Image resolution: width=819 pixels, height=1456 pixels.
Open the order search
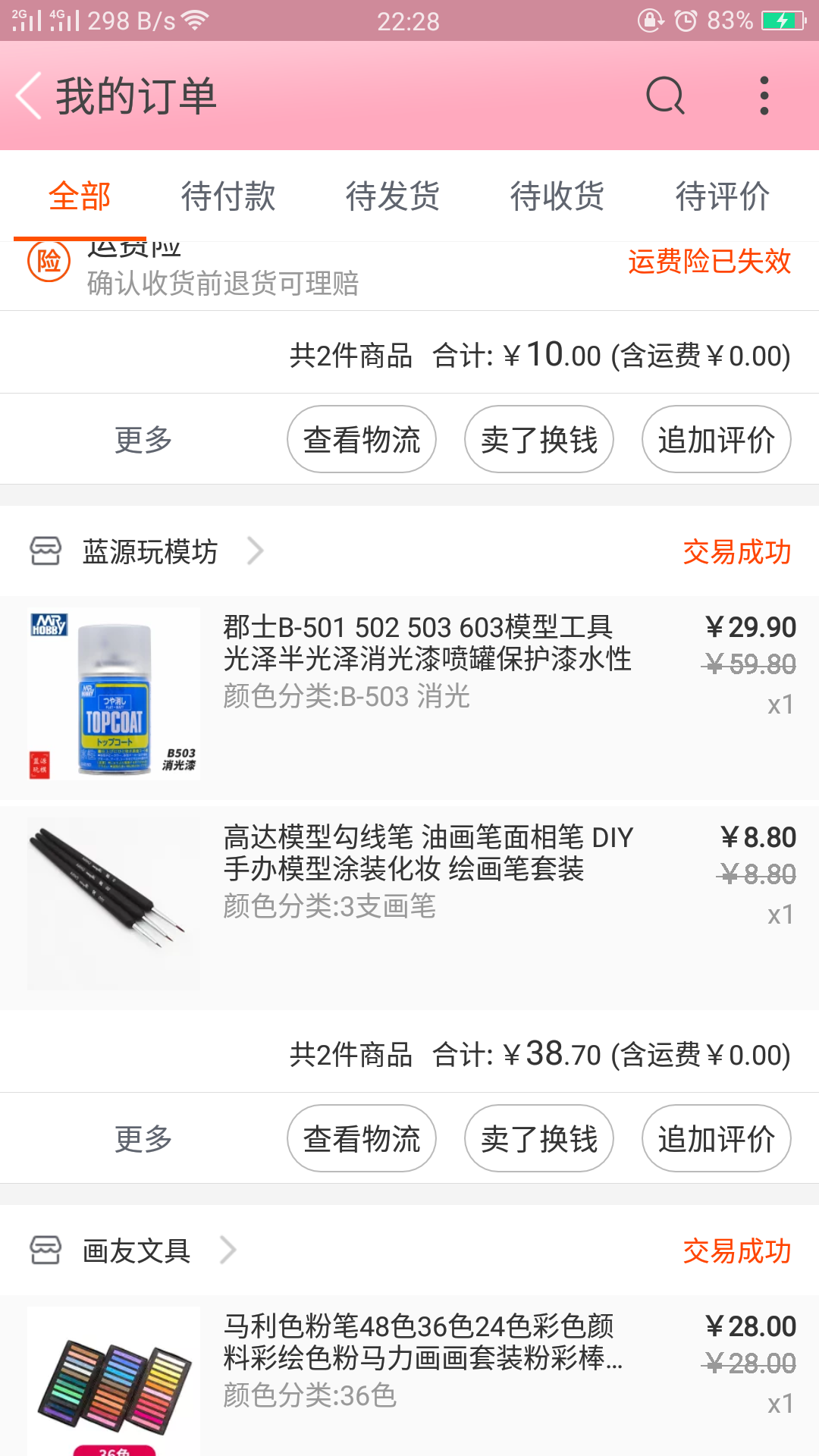click(x=665, y=96)
